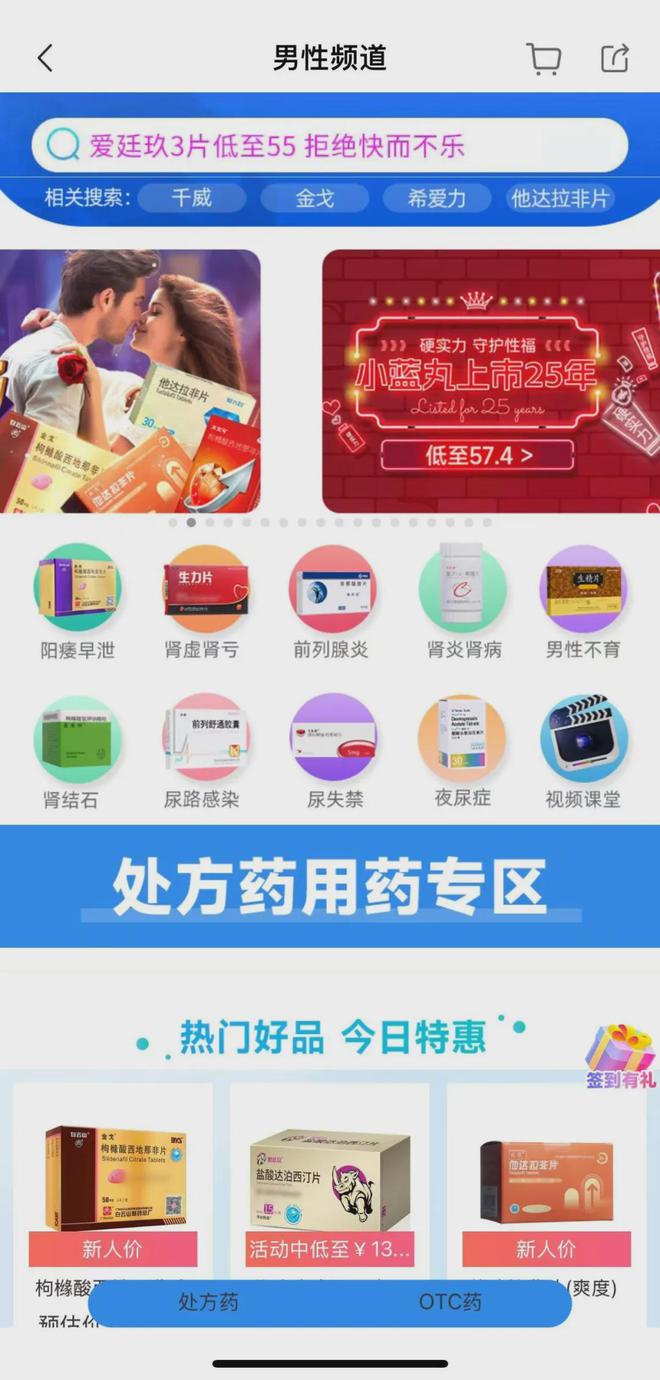The width and height of the screenshot is (660, 1380).
Task: Tap the 他达拉非片 search chip
Action: [x=559, y=197]
